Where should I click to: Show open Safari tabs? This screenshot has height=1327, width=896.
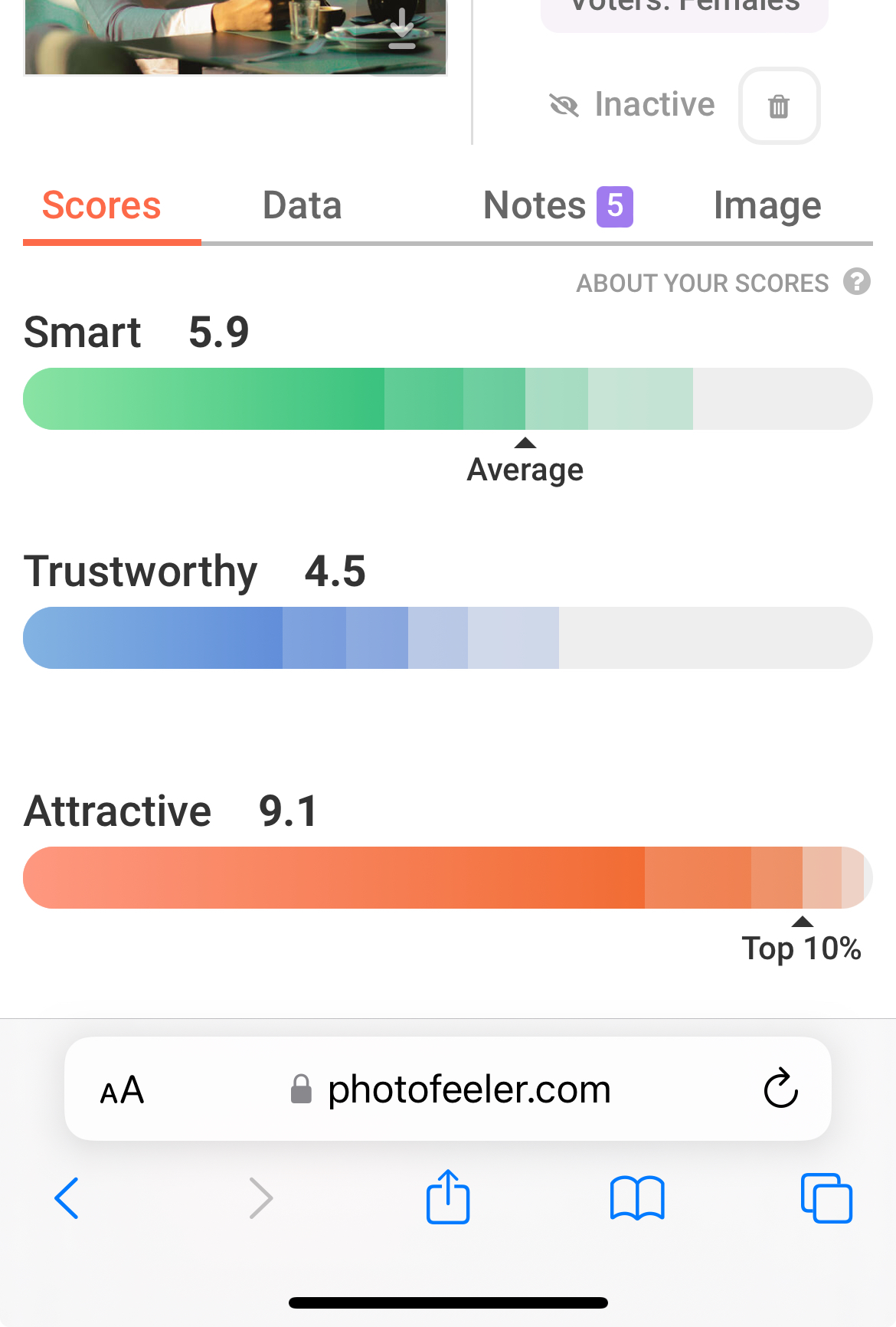(826, 1198)
